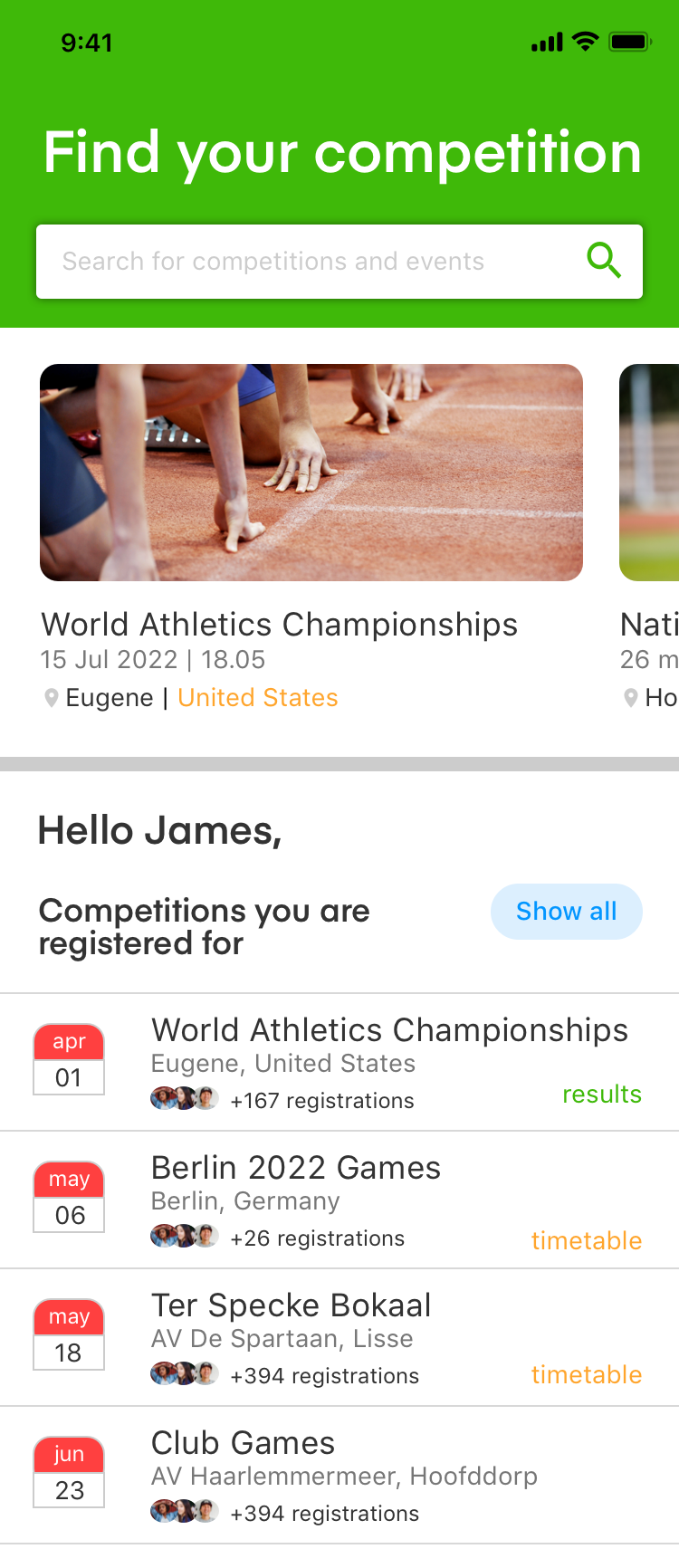The width and height of the screenshot is (679, 1568).
Task: Click the search magnifier icon
Action: click(x=604, y=261)
